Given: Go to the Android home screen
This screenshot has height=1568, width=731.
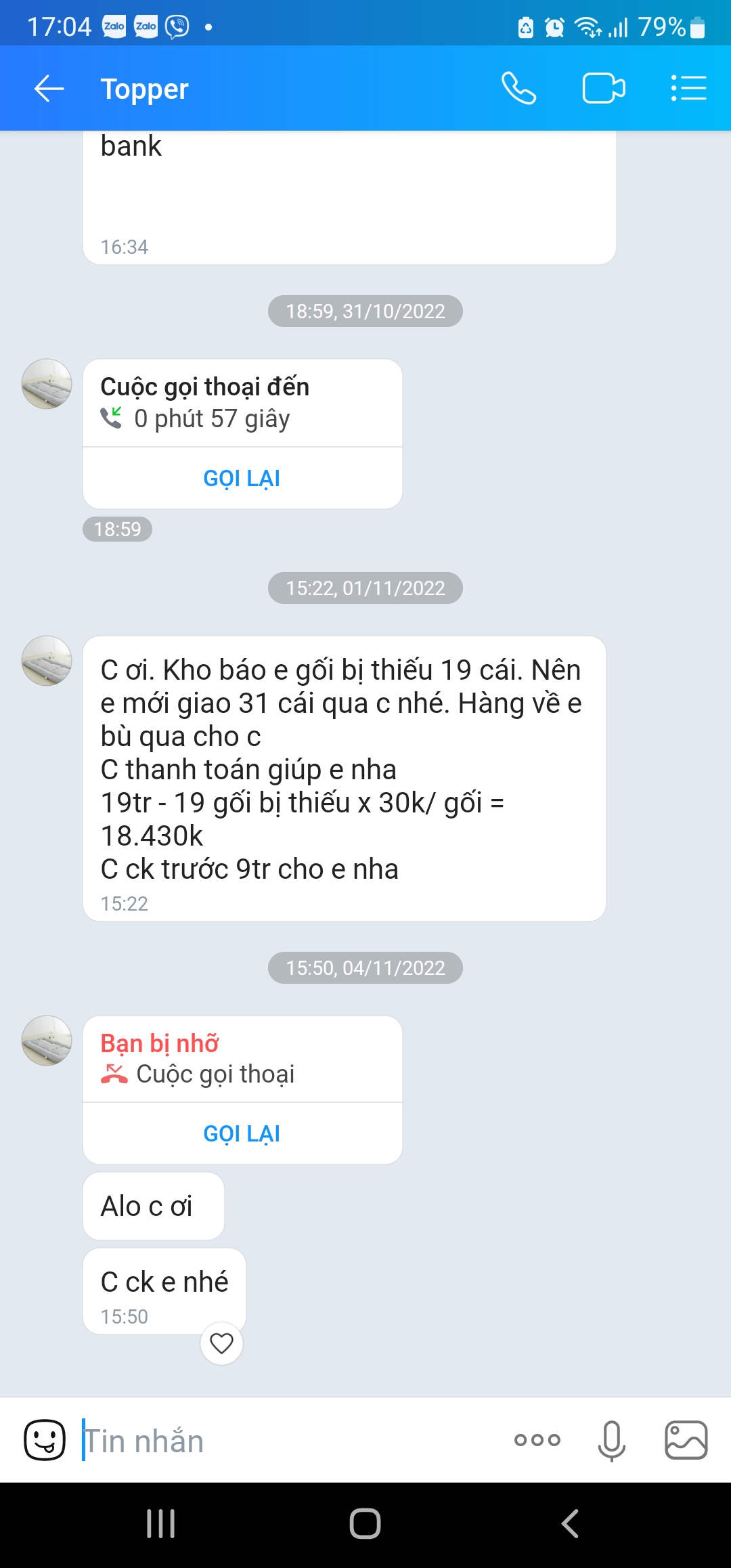Looking at the screenshot, I should (365, 1524).
